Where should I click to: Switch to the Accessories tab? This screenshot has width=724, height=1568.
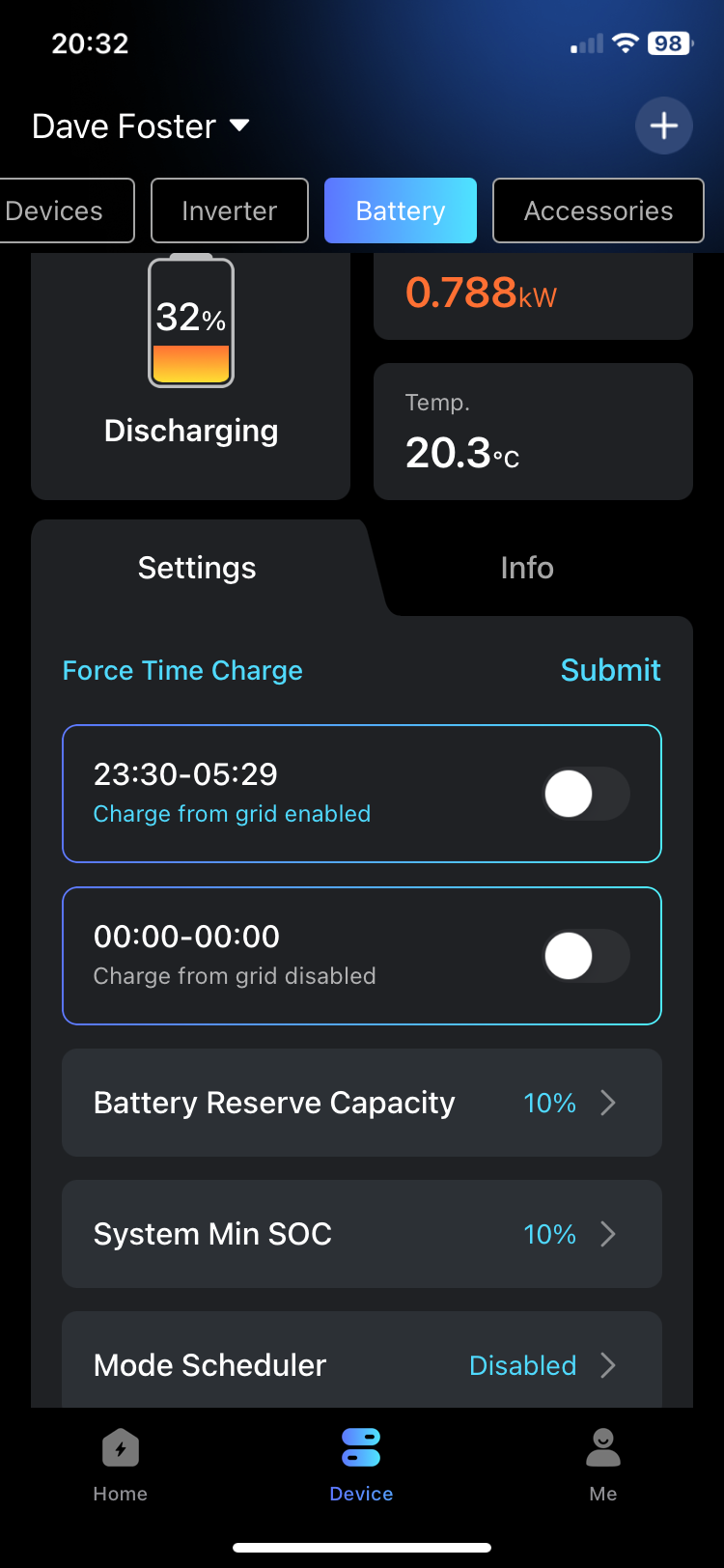coord(598,210)
